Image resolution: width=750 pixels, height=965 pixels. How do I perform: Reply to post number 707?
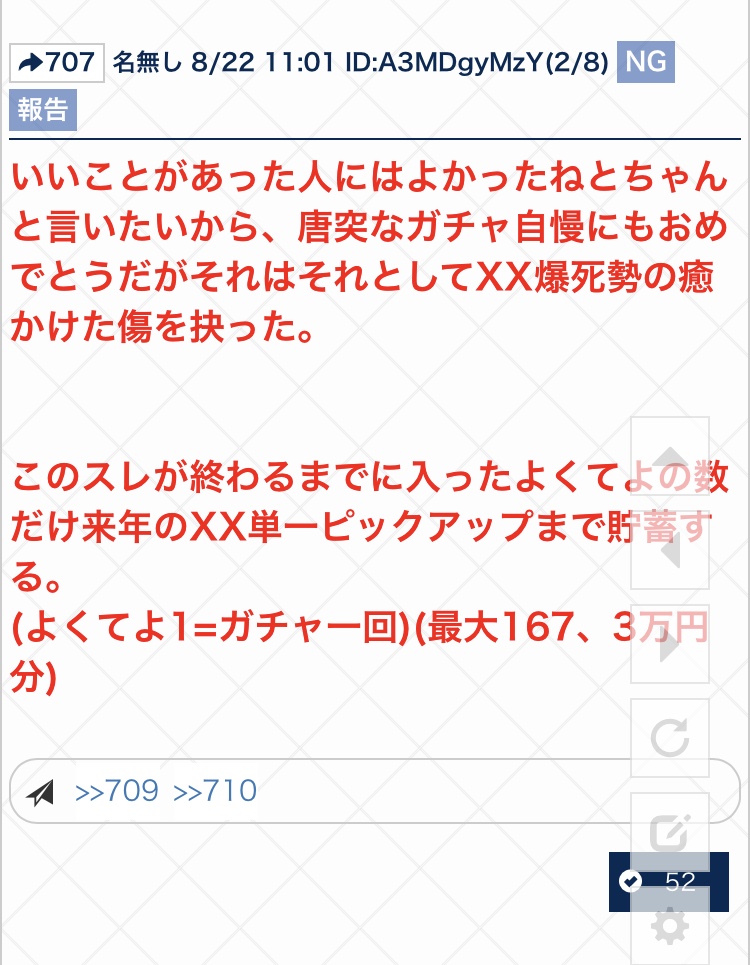[x=56, y=63]
